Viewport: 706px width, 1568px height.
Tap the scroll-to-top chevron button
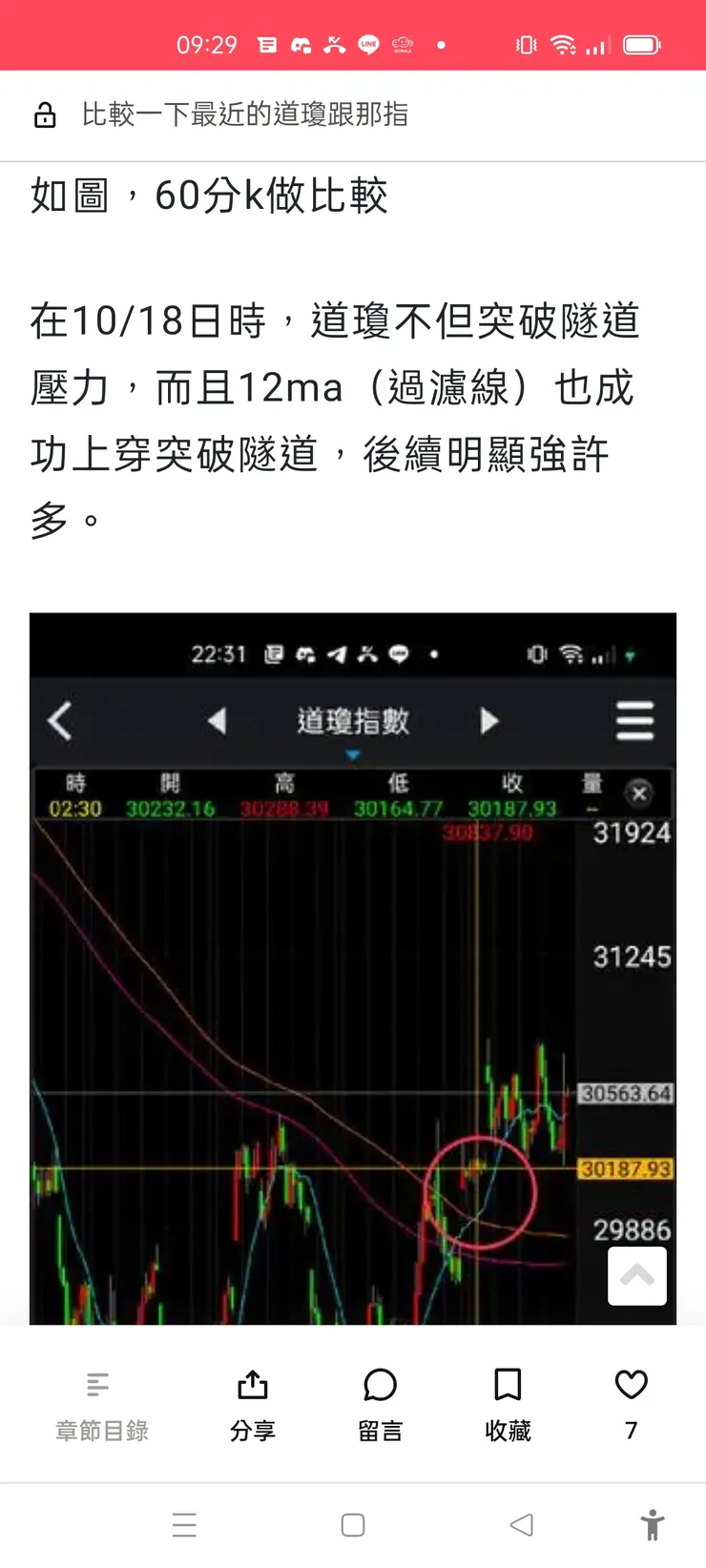point(636,1276)
